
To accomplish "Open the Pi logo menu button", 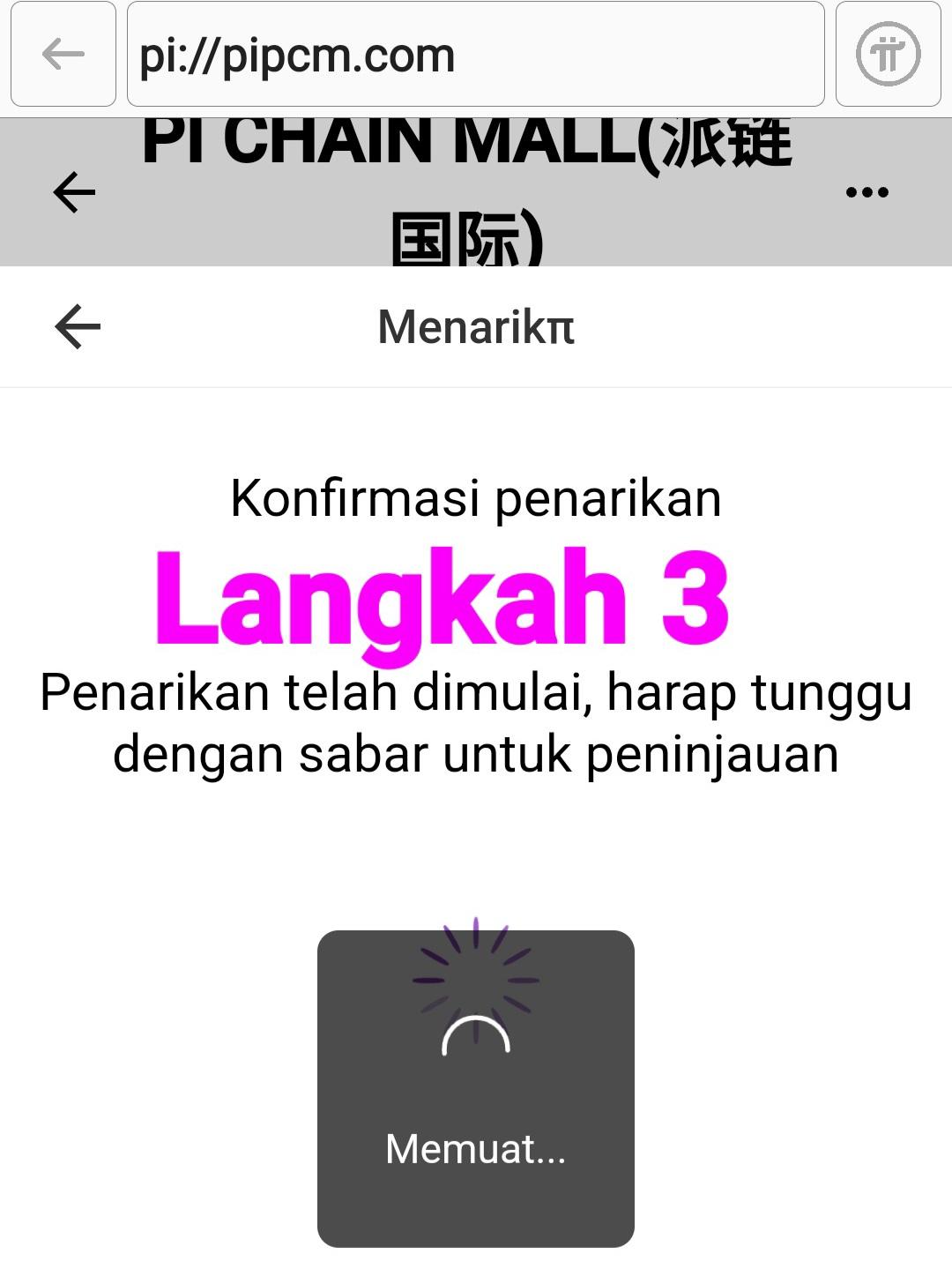I will tap(888, 55).
